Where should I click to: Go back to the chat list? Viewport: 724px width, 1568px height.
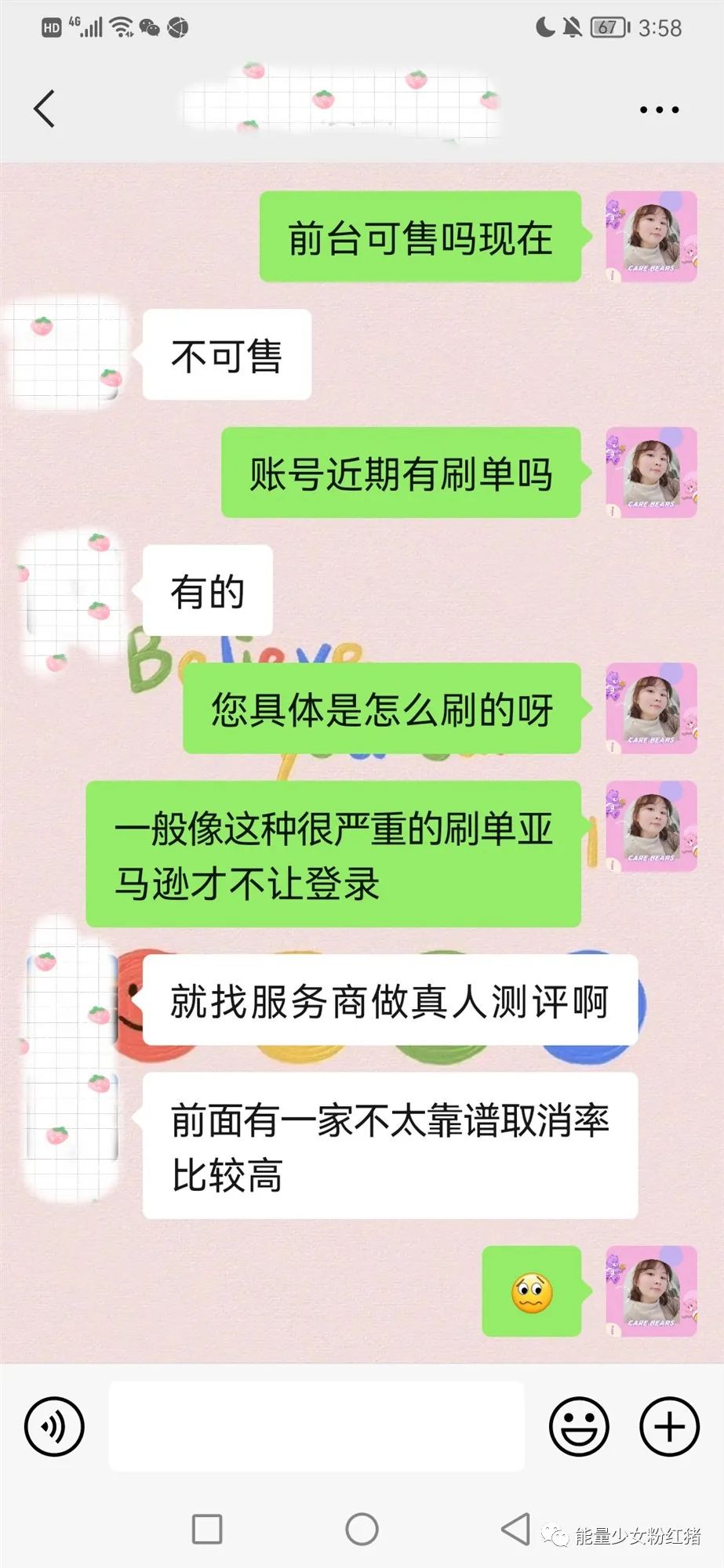click(x=45, y=108)
